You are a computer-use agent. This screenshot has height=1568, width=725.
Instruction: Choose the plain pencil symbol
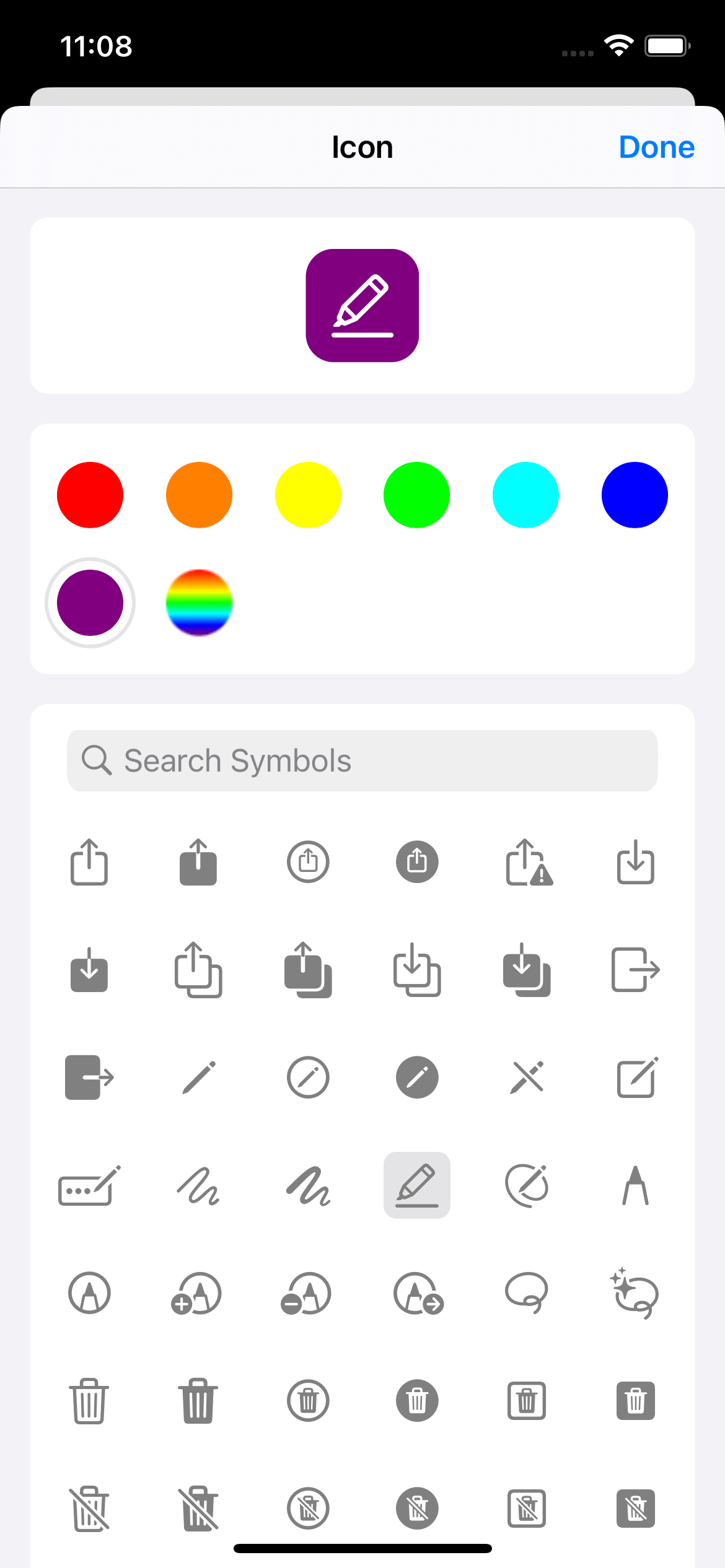point(199,1078)
